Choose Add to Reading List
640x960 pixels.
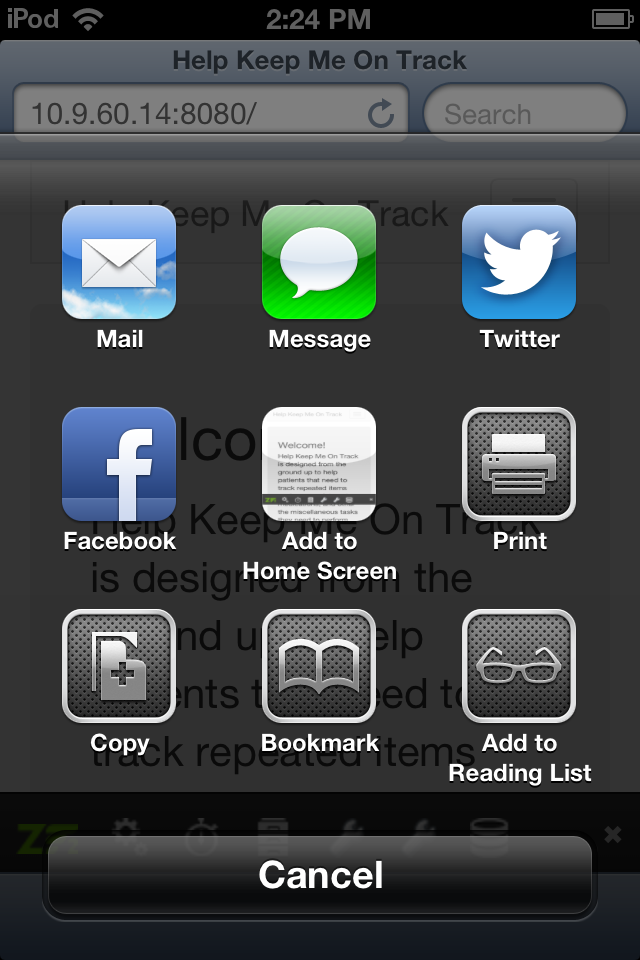point(519,666)
